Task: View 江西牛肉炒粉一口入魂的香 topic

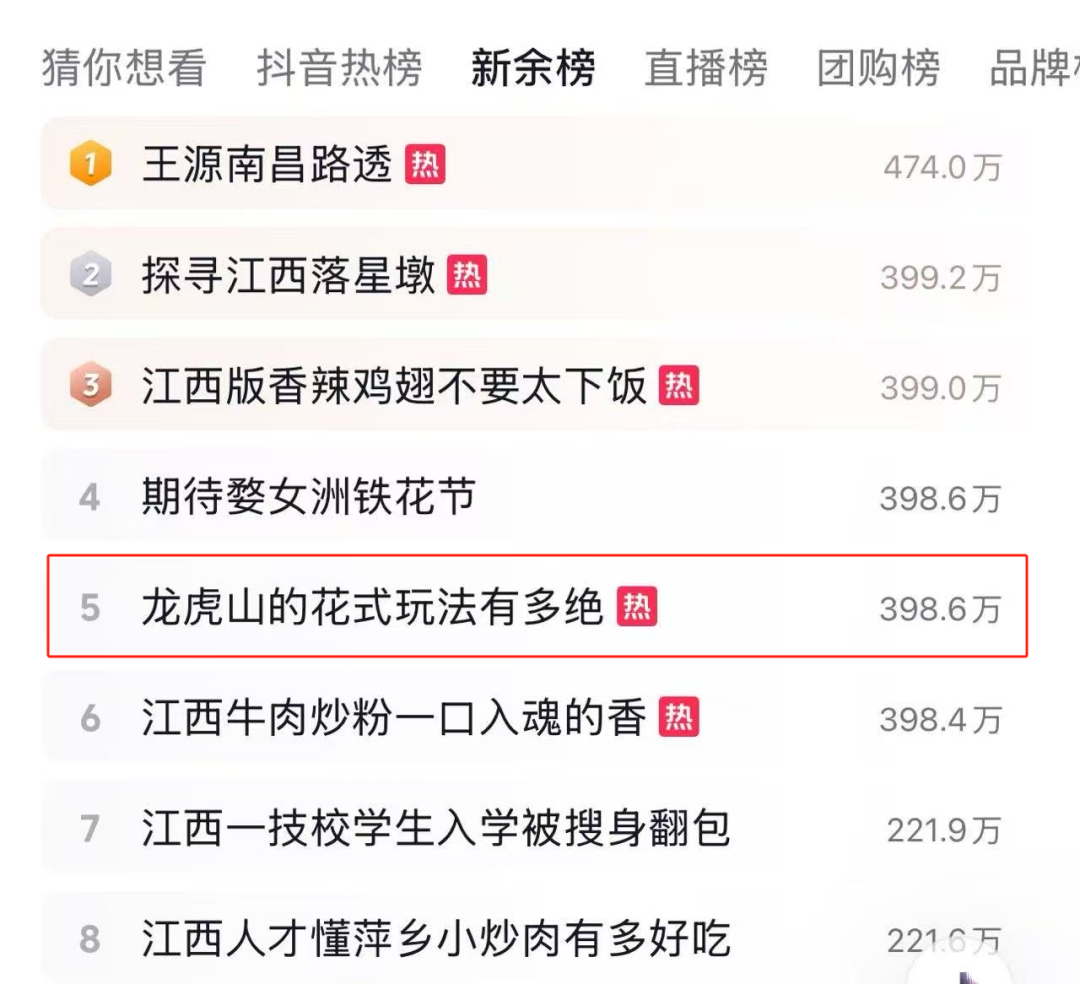Action: tap(394, 718)
